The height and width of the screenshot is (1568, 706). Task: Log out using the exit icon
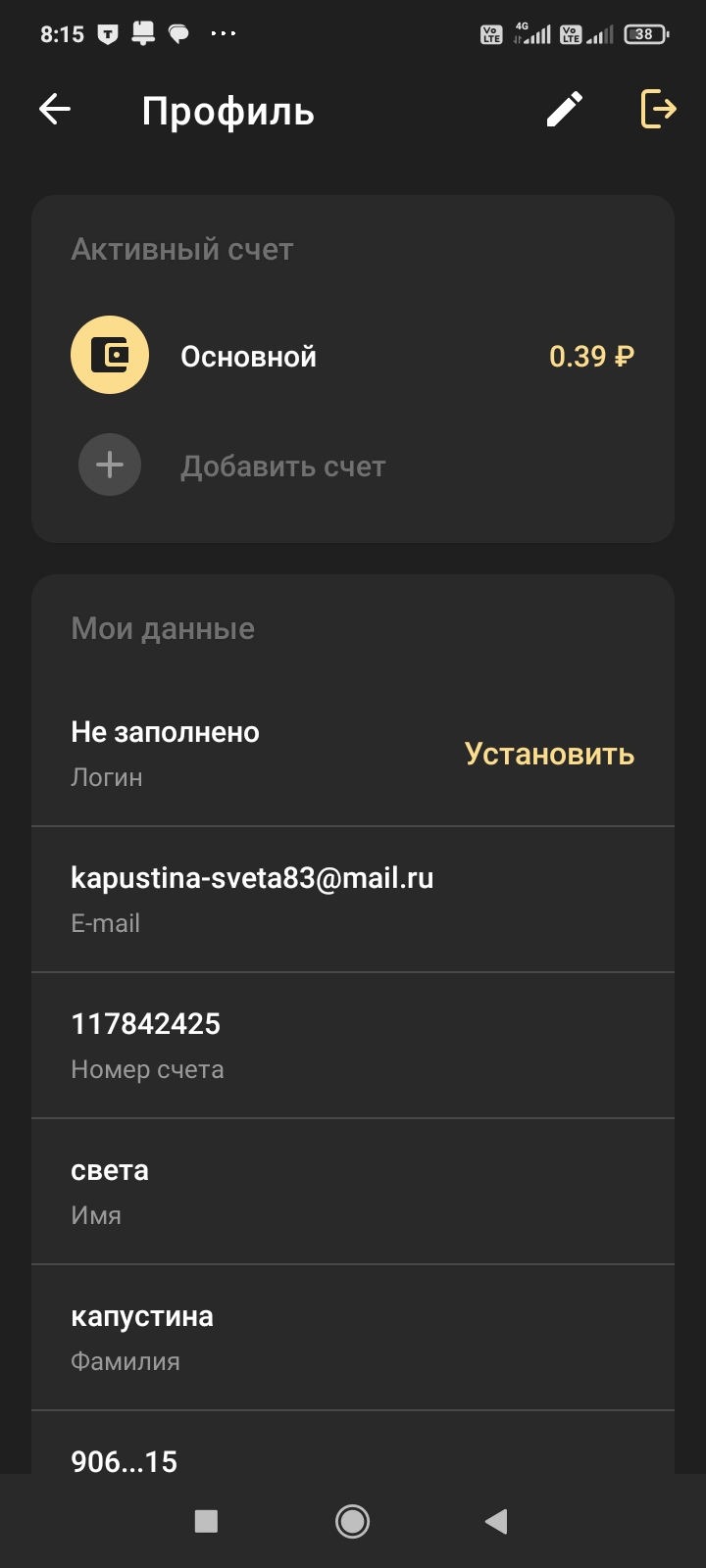tap(658, 109)
